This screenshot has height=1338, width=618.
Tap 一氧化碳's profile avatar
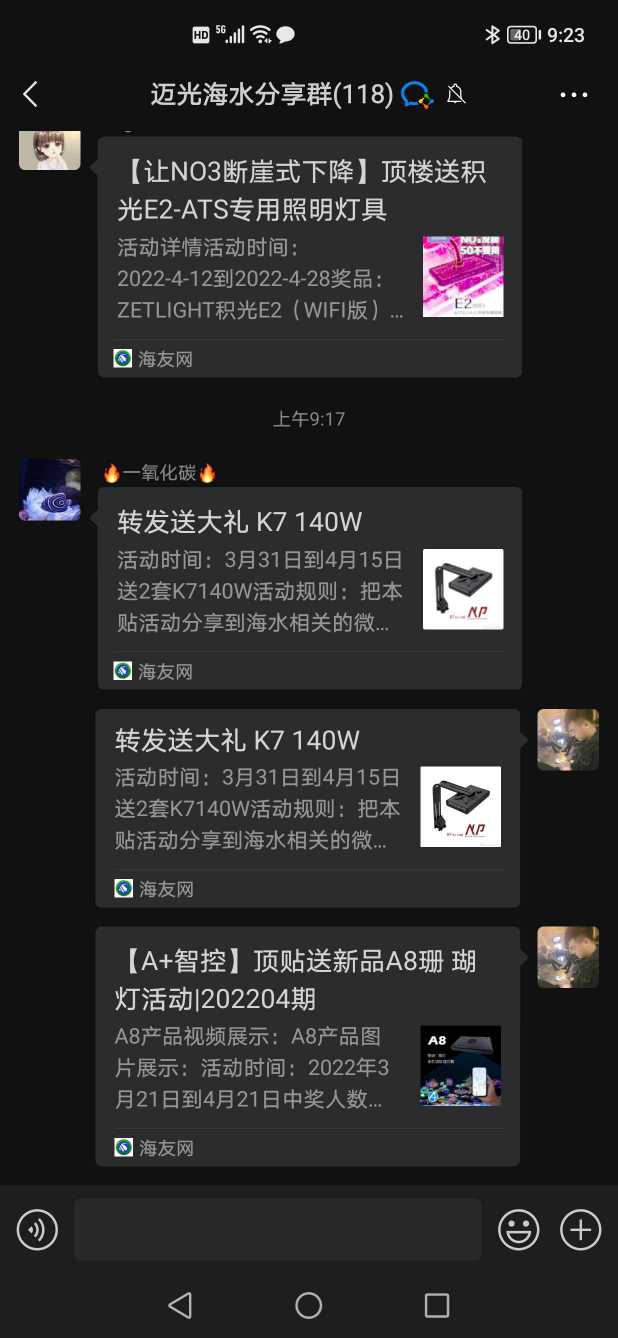(x=50, y=490)
